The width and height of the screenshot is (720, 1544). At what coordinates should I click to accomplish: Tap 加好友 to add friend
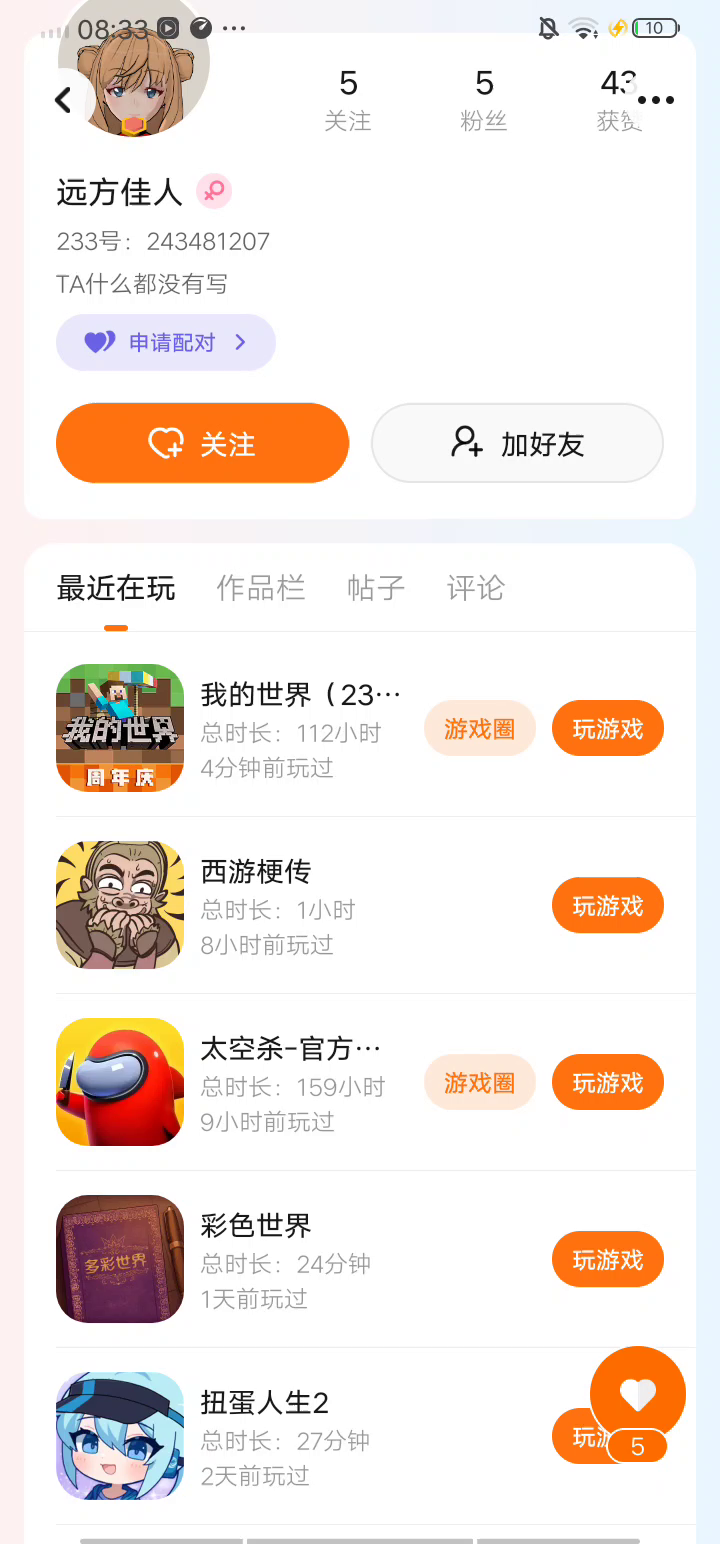pos(517,443)
